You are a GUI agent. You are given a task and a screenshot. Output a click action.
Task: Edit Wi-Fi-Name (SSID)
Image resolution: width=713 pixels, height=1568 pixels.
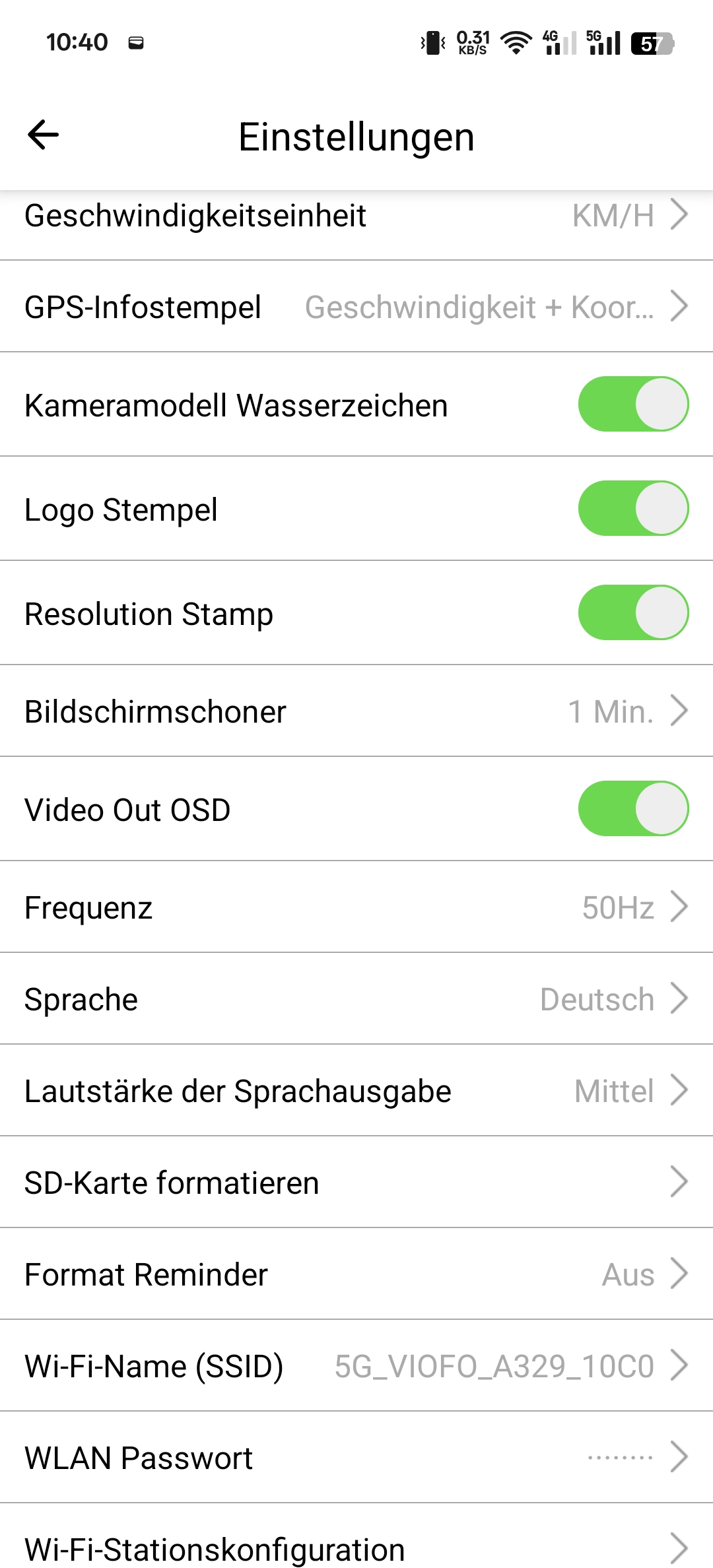[356, 1366]
